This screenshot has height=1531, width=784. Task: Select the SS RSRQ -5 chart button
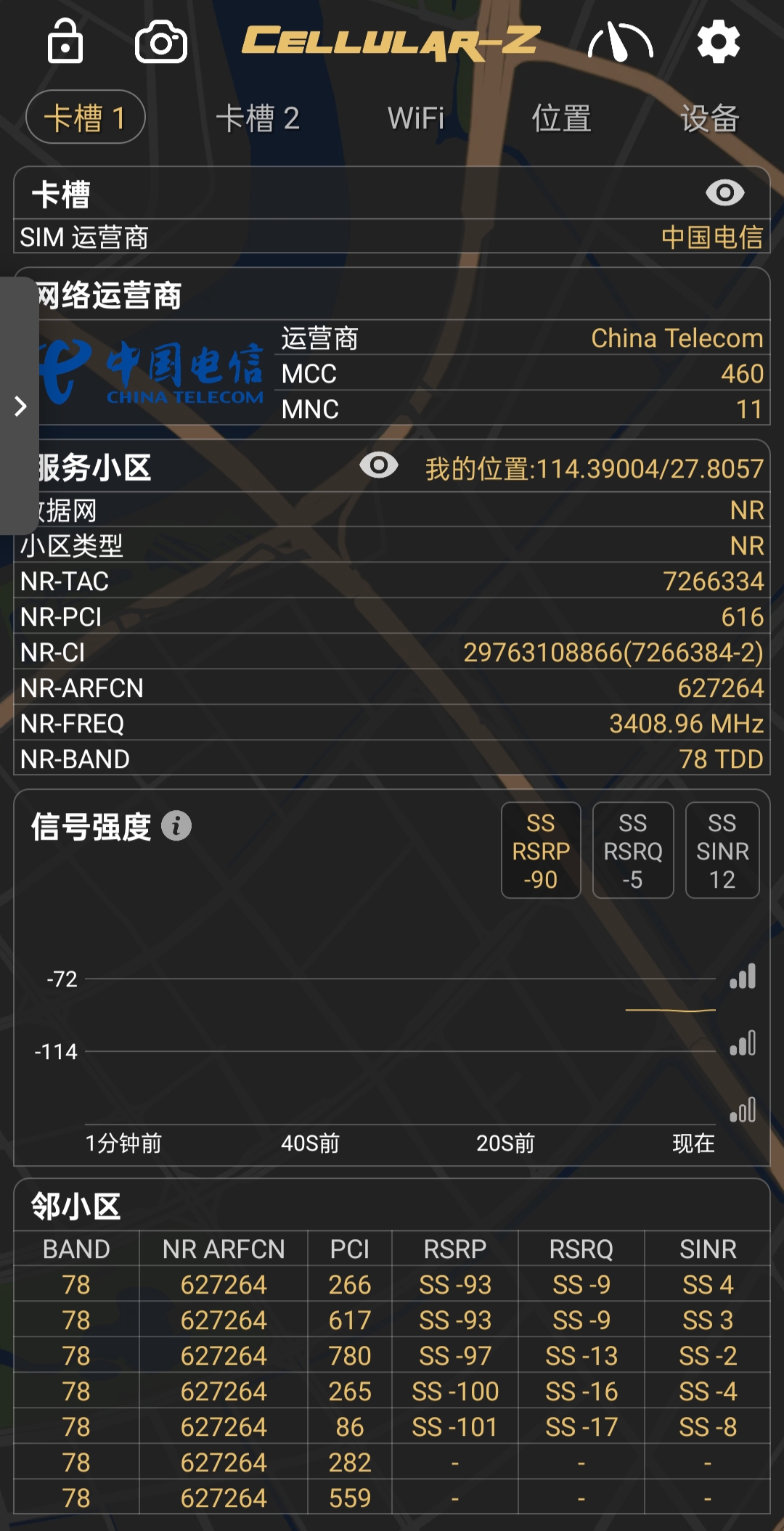pyautogui.click(x=633, y=850)
